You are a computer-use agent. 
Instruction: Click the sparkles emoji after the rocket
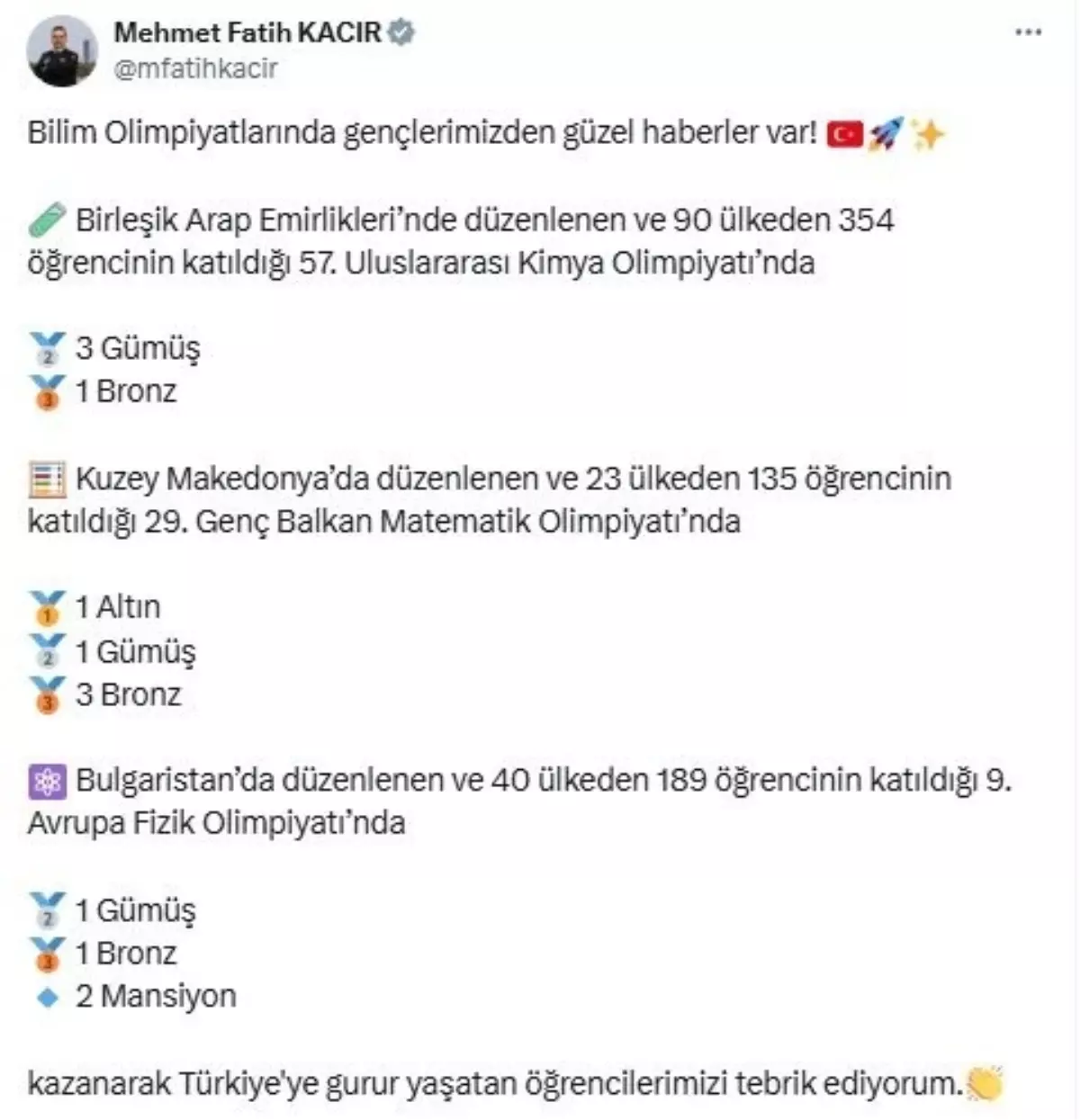(x=928, y=132)
